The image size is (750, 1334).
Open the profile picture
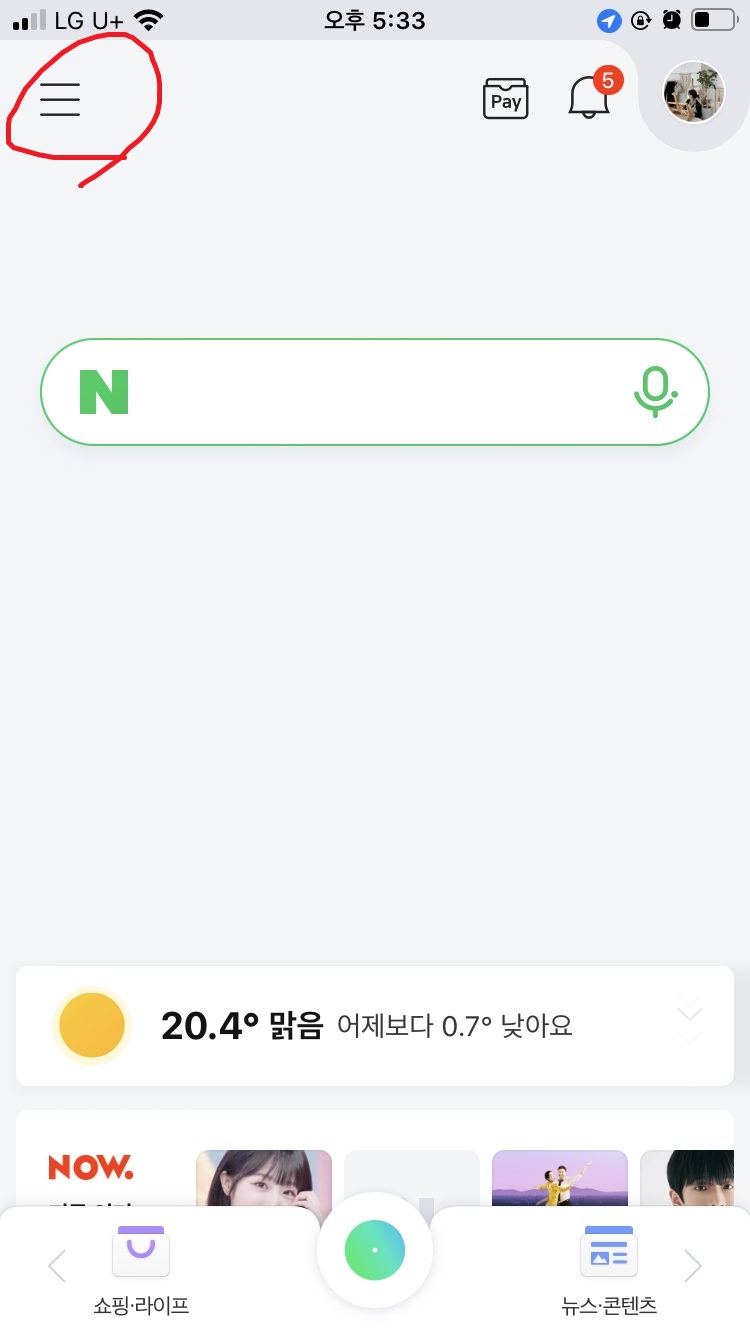click(x=694, y=92)
